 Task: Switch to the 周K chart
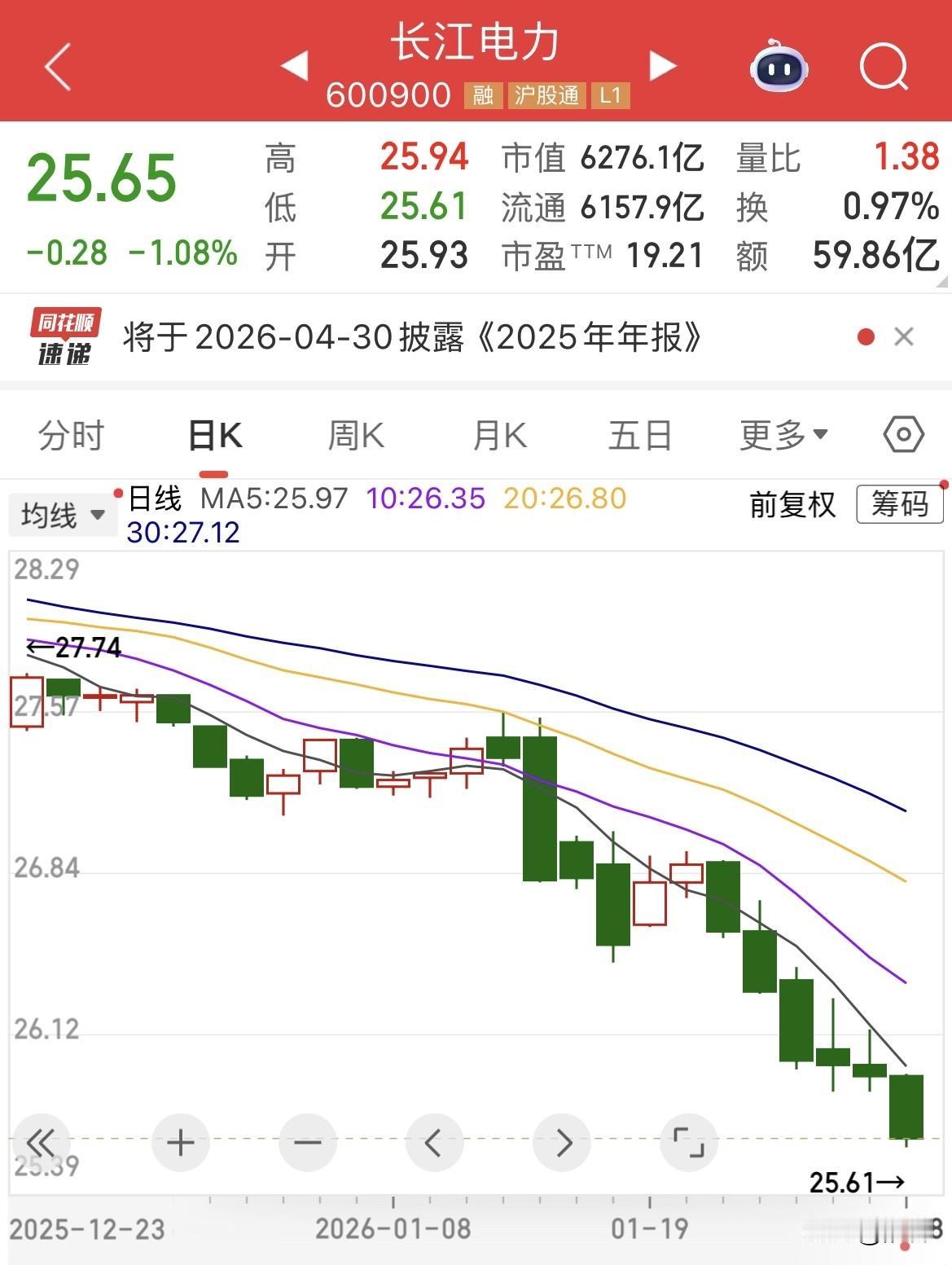356,436
